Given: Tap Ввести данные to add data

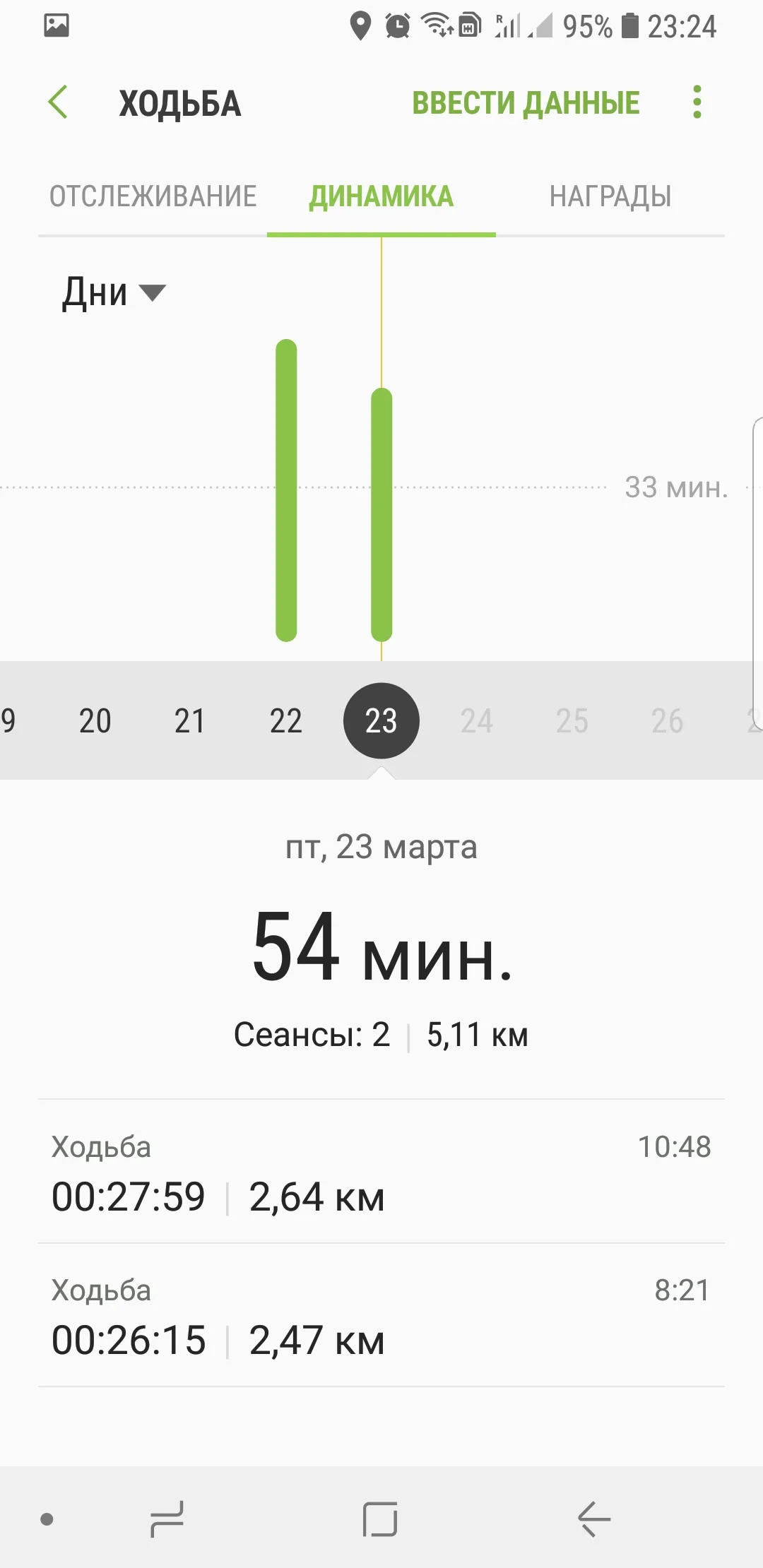Looking at the screenshot, I should click(x=526, y=103).
